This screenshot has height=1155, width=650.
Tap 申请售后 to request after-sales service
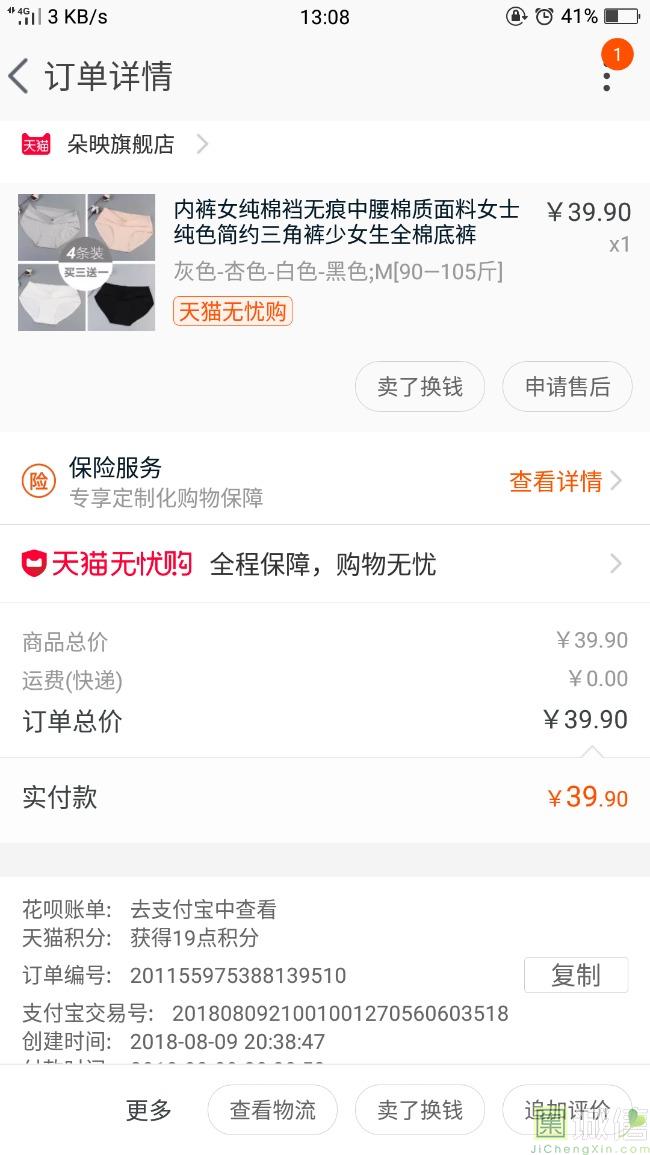(567, 387)
